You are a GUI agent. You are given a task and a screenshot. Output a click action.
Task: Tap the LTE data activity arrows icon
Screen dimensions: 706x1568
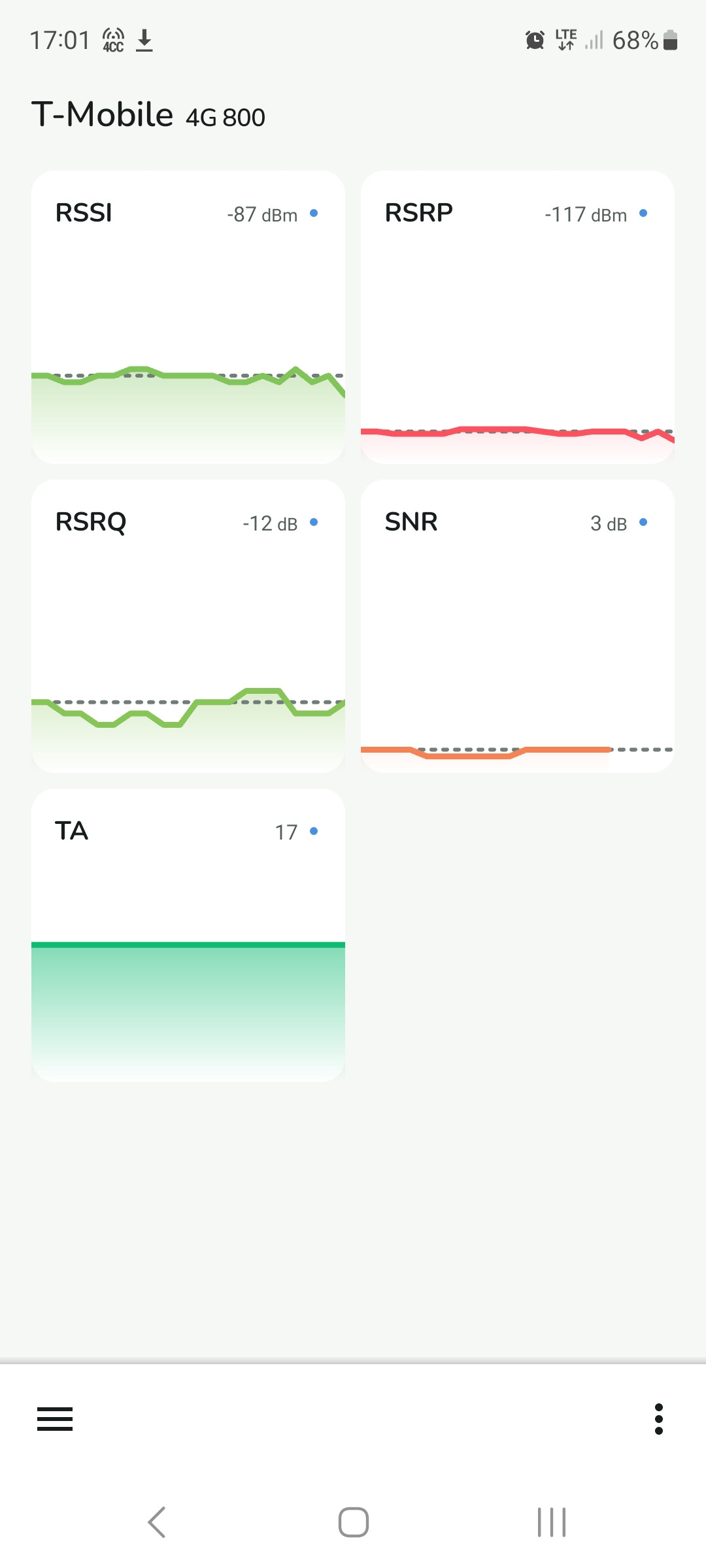click(565, 40)
